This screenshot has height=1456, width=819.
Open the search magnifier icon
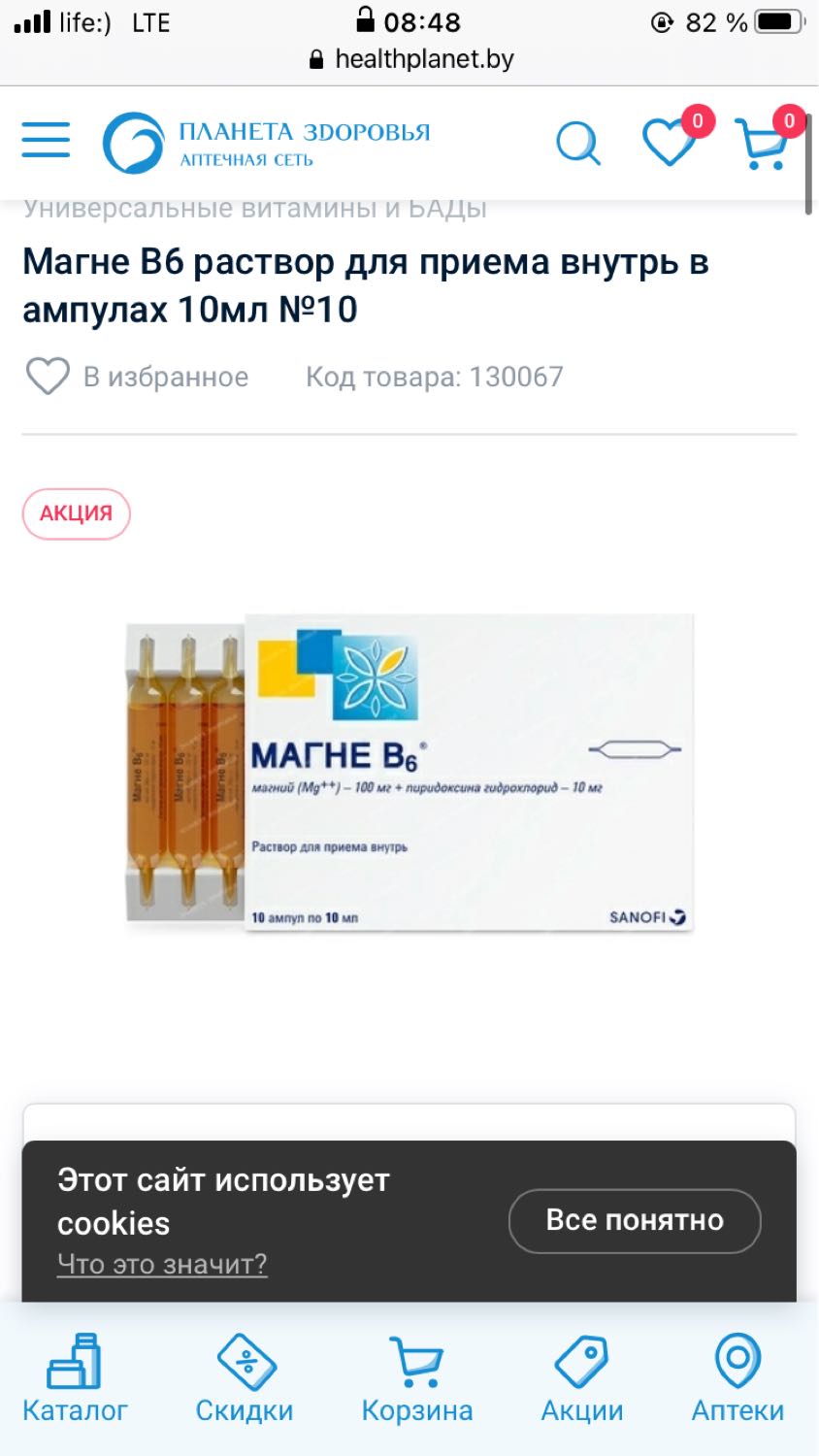578,143
